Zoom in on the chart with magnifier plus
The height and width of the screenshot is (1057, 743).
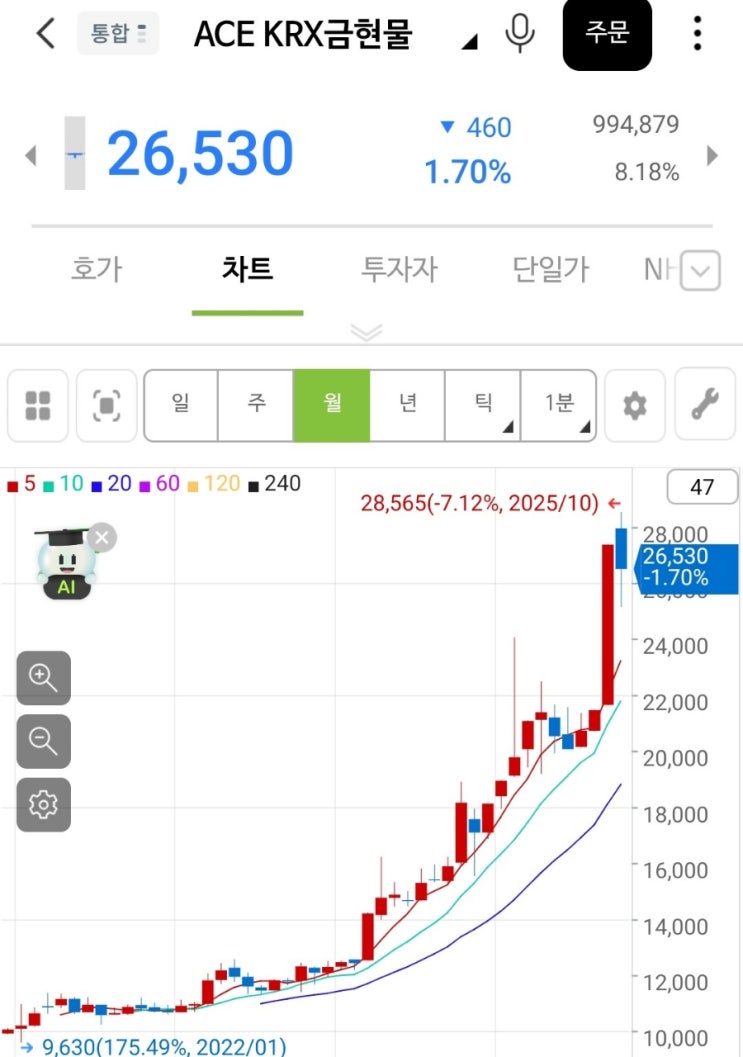[x=43, y=675]
